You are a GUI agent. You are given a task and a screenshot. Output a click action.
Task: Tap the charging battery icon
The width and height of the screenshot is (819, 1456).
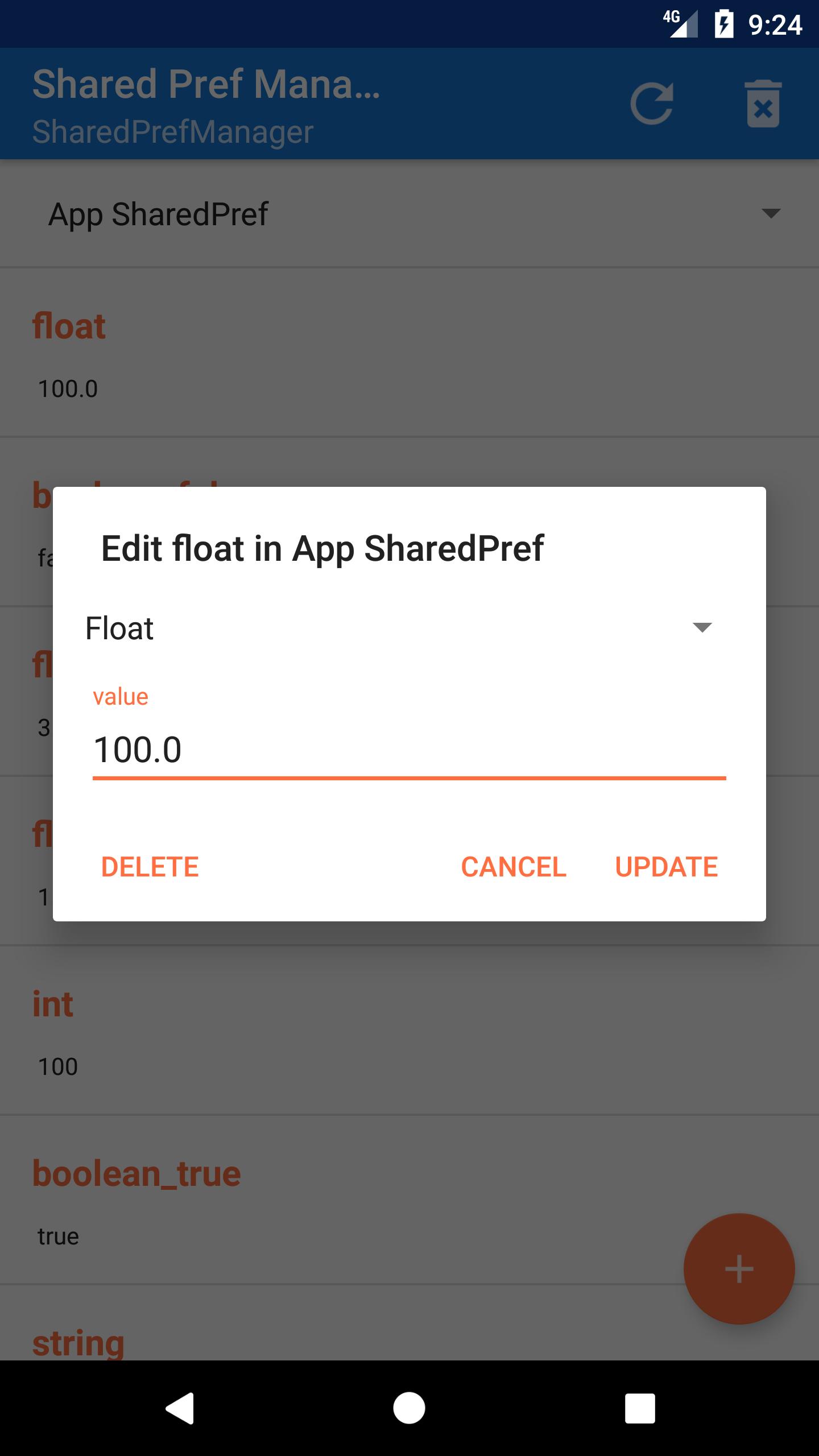pyautogui.click(x=725, y=23)
